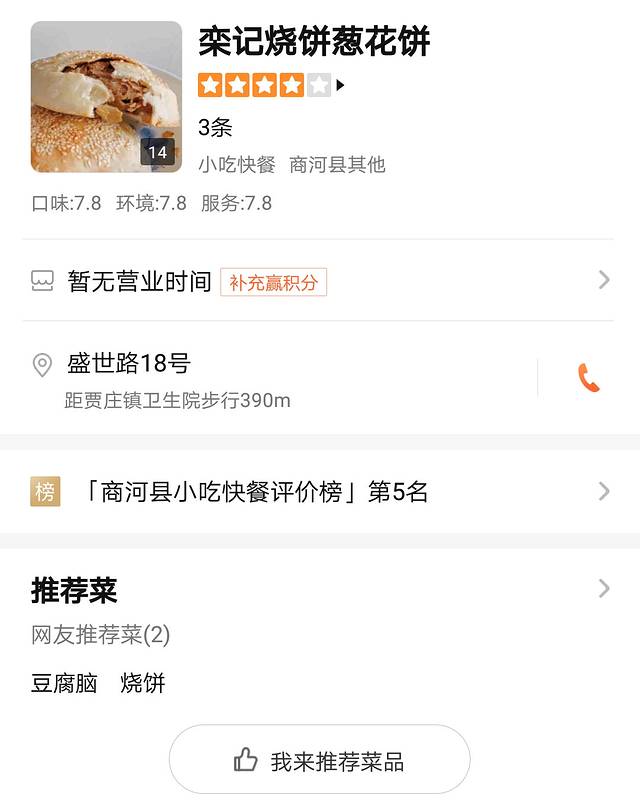
Task: Open the restaurant photo gallery thumbnail
Action: coord(106,97)
